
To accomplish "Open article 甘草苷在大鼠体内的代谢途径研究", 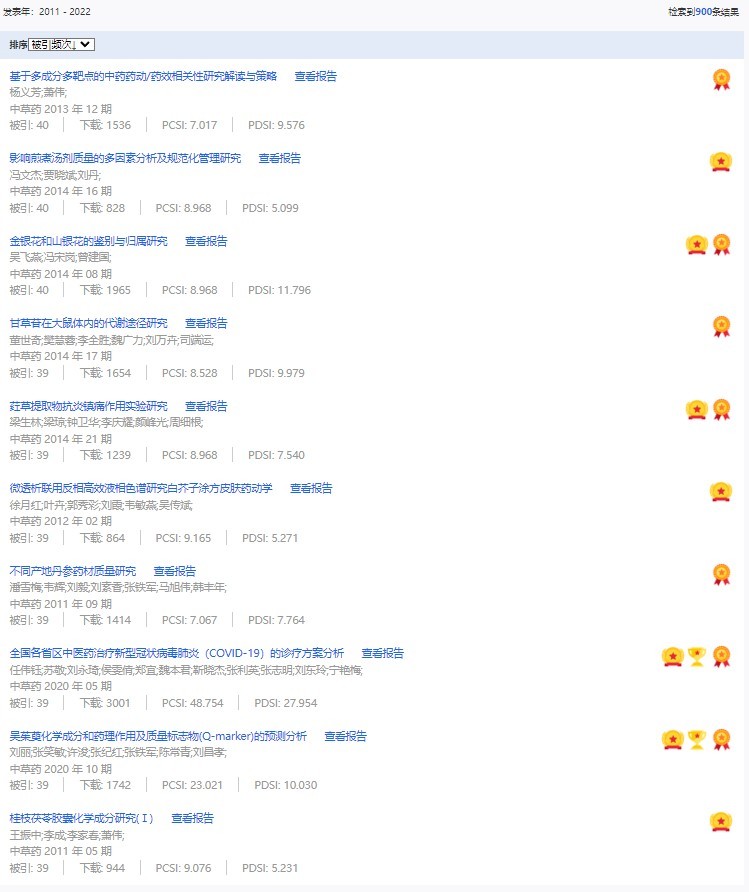I will pos(88,323).
